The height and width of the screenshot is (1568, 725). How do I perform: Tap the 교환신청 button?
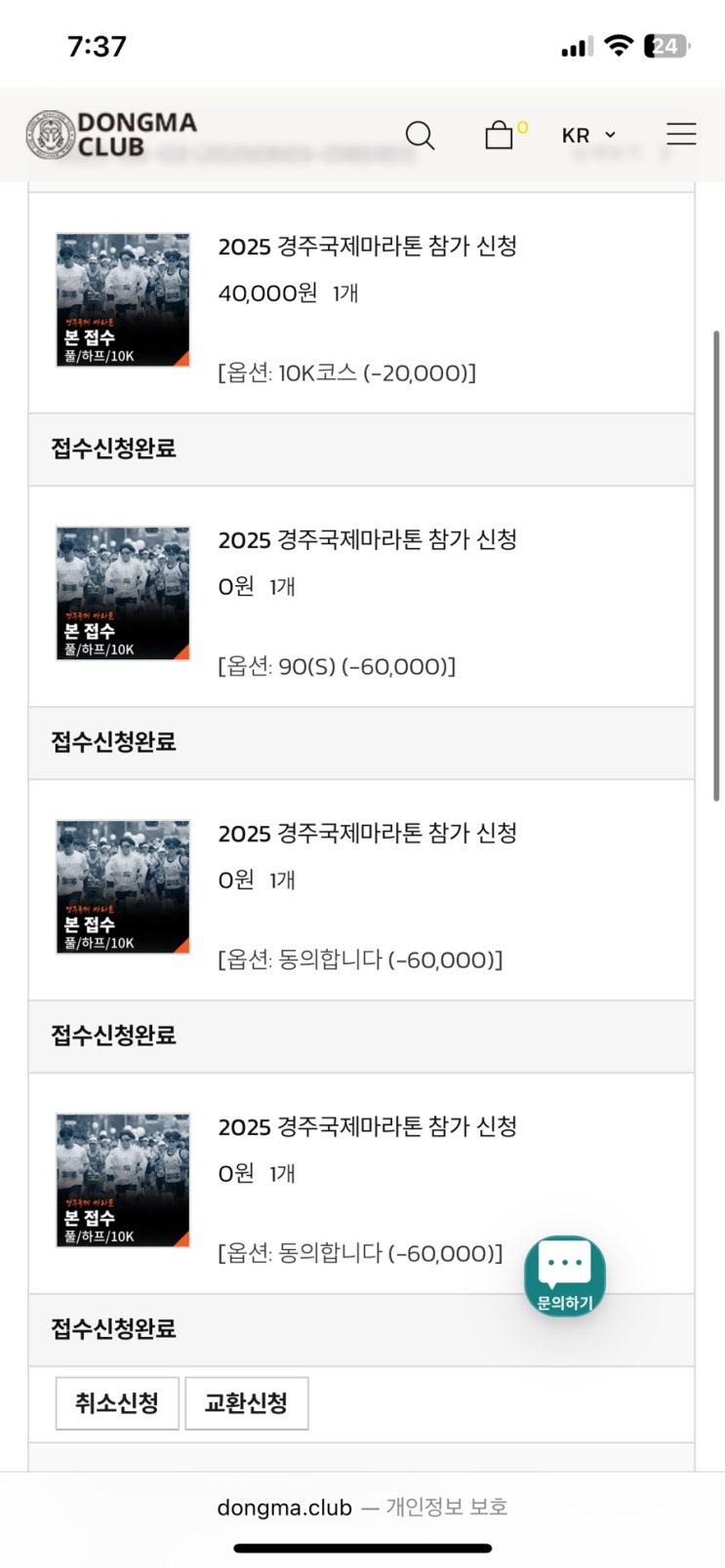[246, 1403]
